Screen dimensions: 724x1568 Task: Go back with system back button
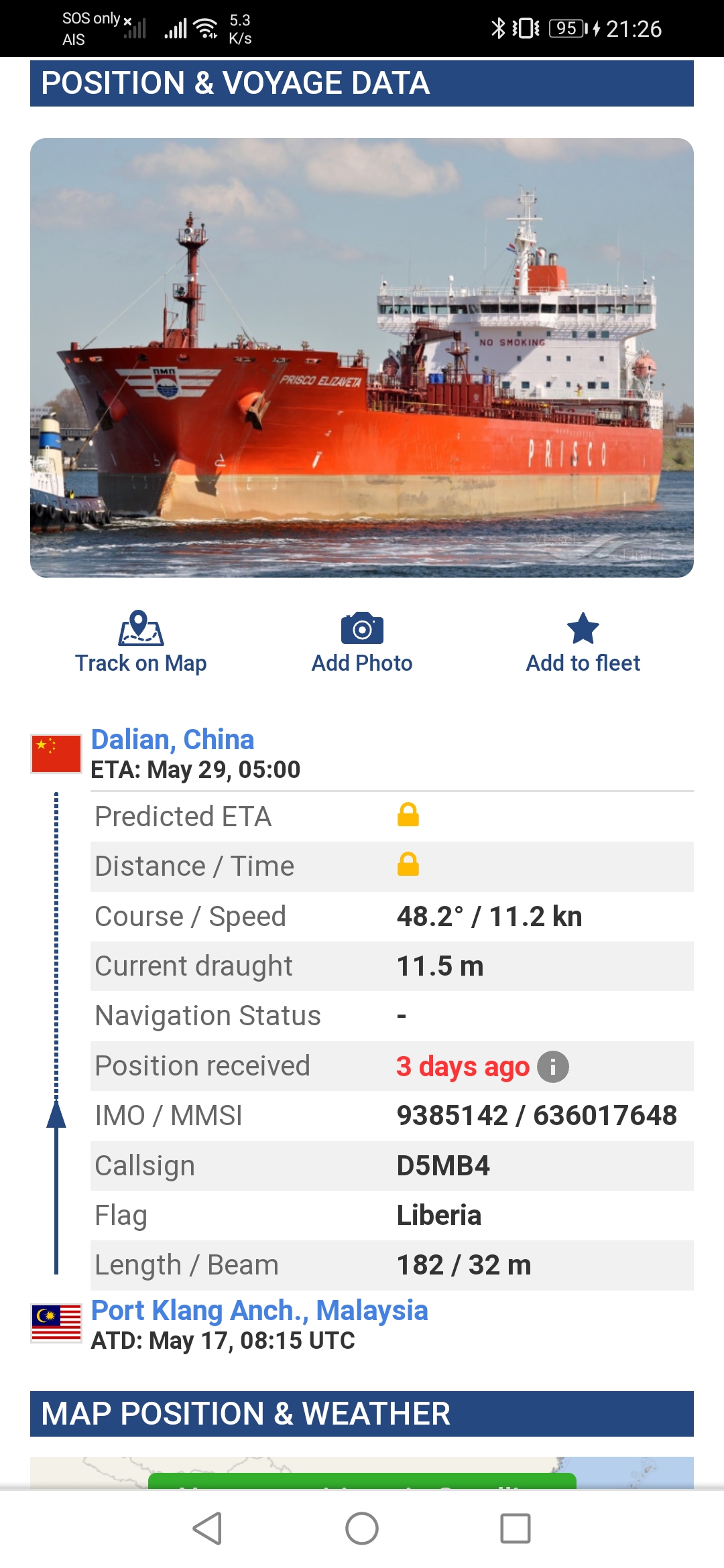(207, 1528)
